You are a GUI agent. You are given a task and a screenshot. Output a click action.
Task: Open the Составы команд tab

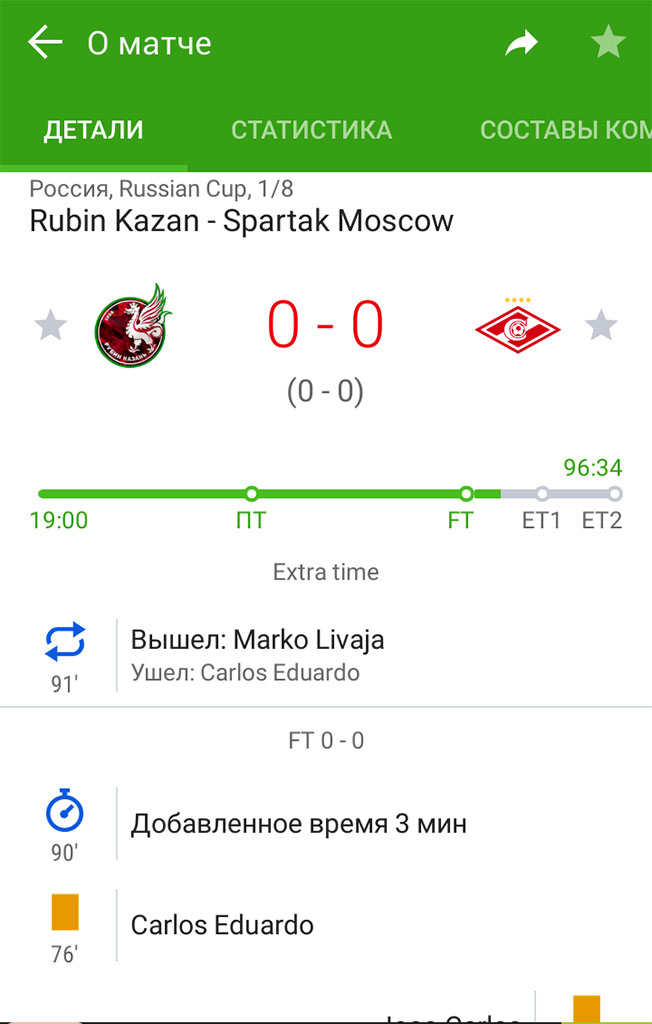[565, 130]
